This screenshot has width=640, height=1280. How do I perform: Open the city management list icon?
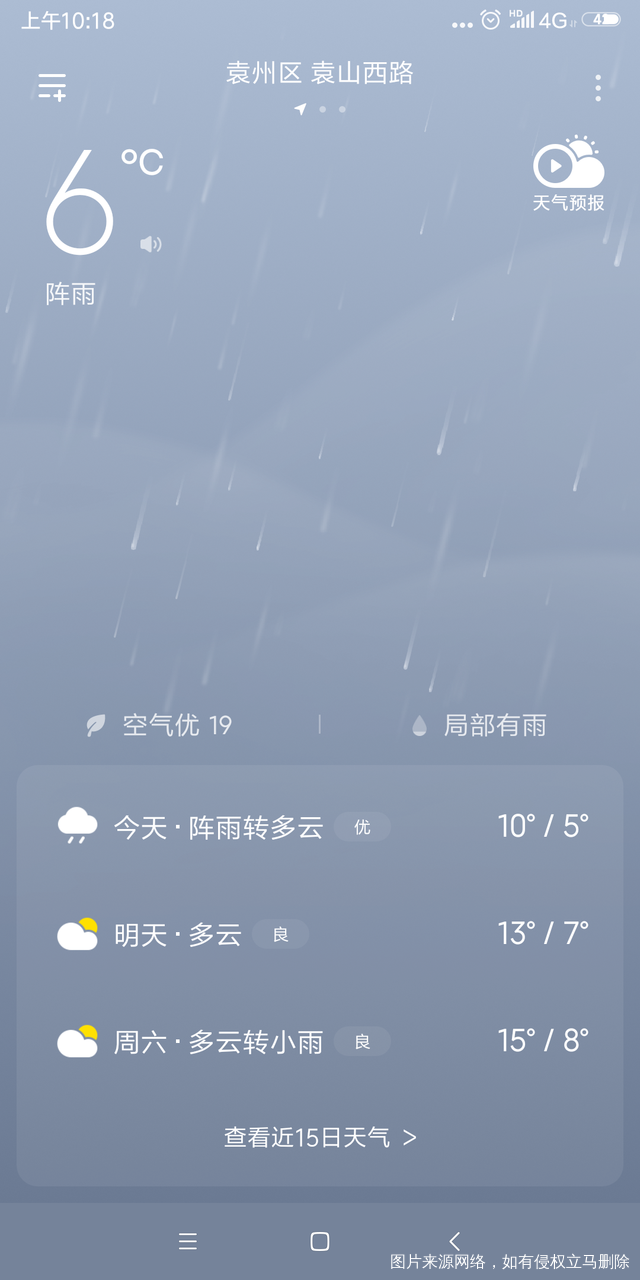(52, 87)
